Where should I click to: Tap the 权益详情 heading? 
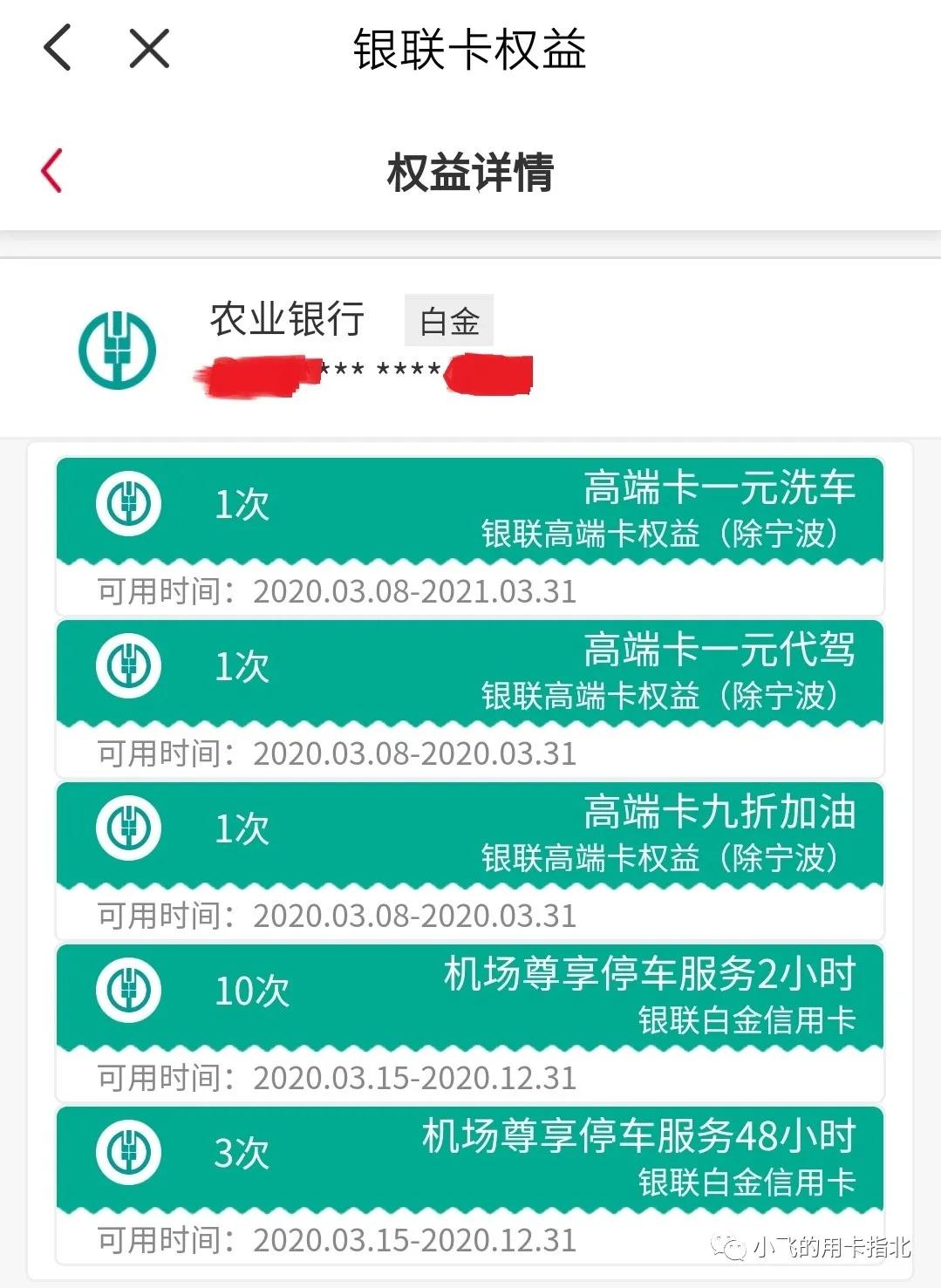point(471,171)
